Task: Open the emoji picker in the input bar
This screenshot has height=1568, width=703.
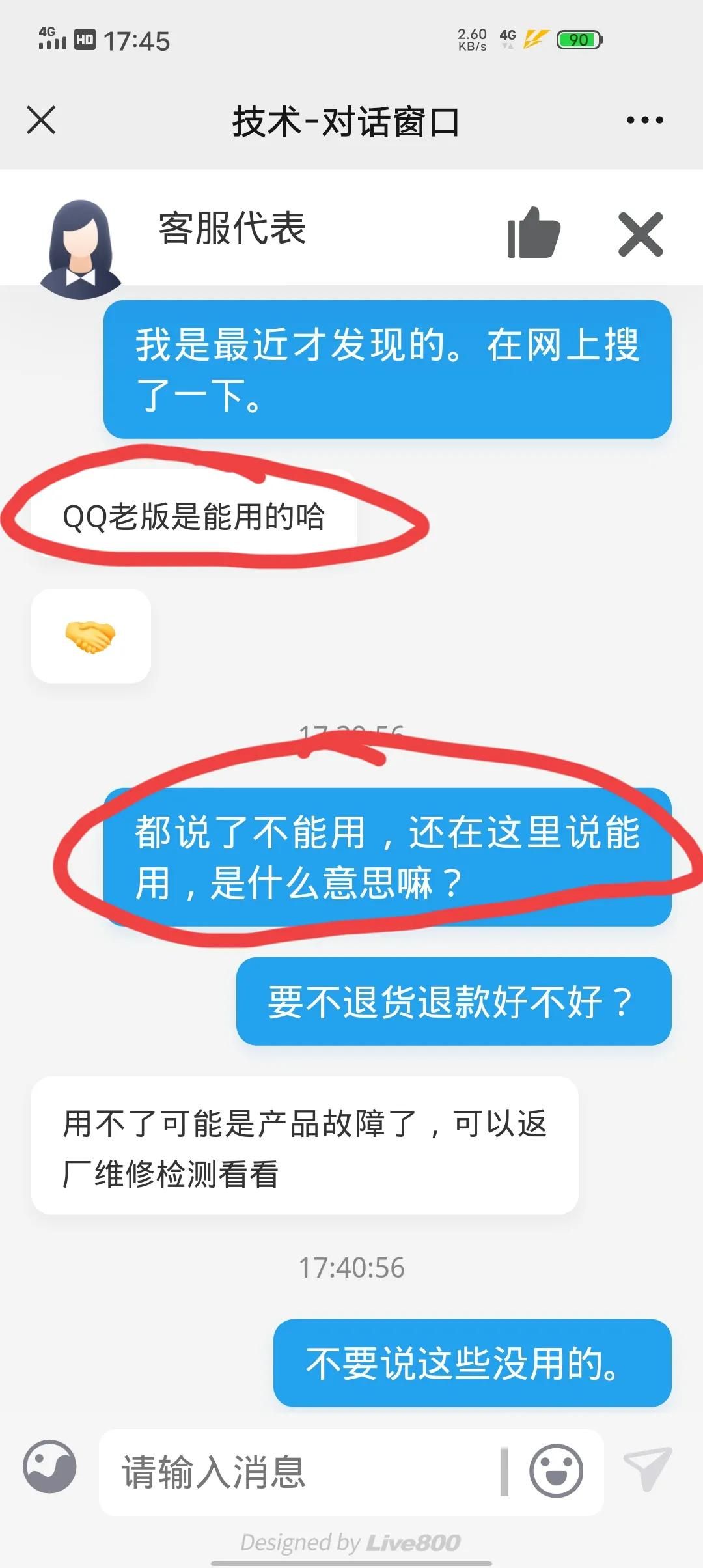Action: (556, 1471)
